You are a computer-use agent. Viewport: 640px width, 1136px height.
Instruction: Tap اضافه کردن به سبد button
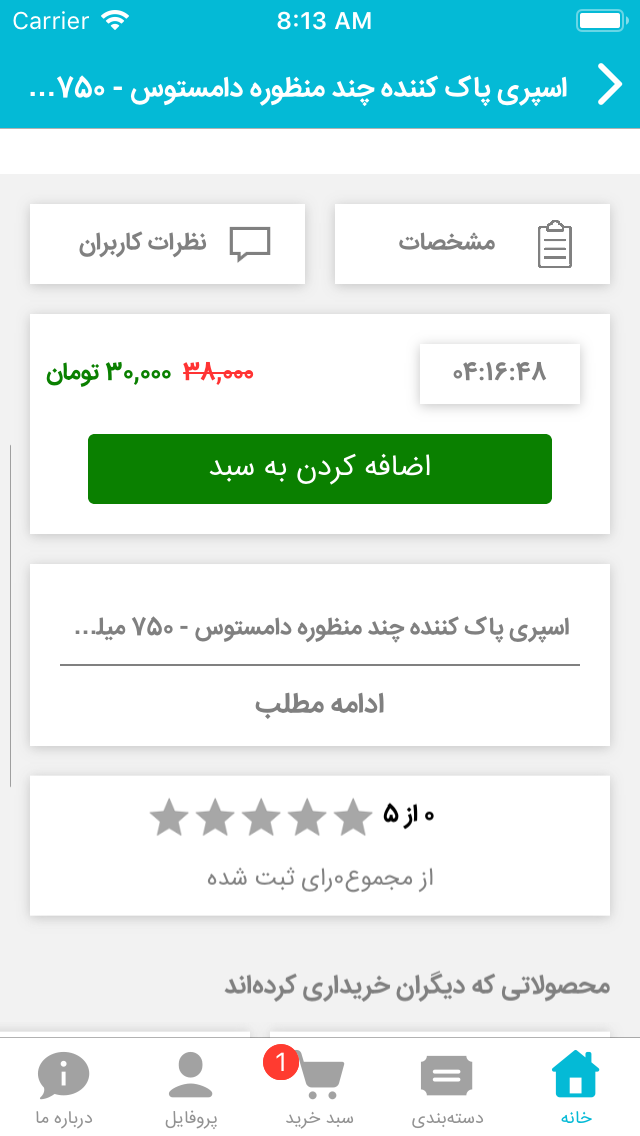point(320,468)
